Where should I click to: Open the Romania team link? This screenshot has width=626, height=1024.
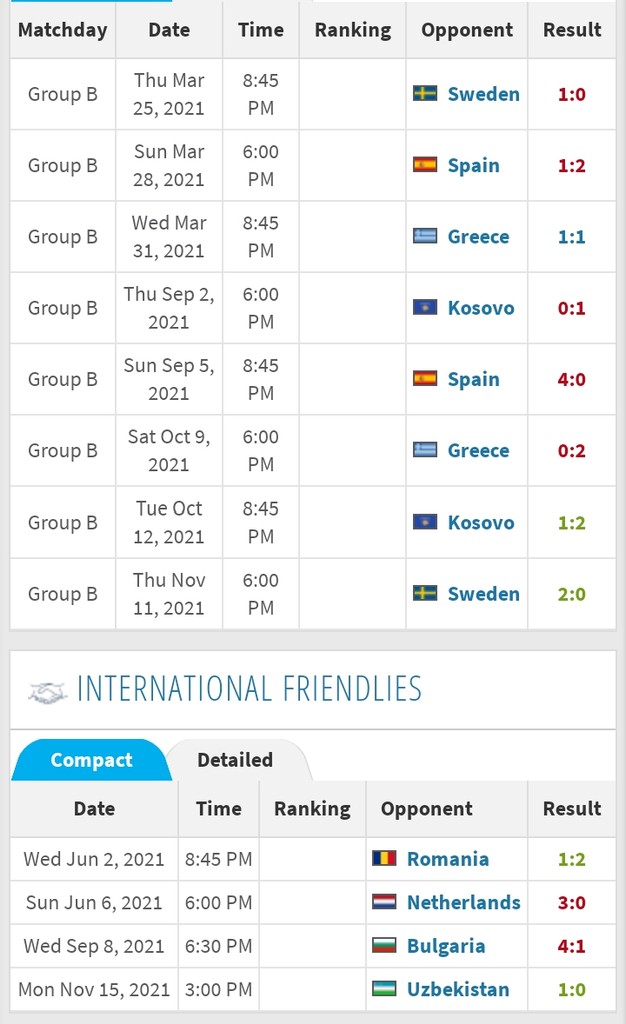pyautogui.click(x=447, y=859)
